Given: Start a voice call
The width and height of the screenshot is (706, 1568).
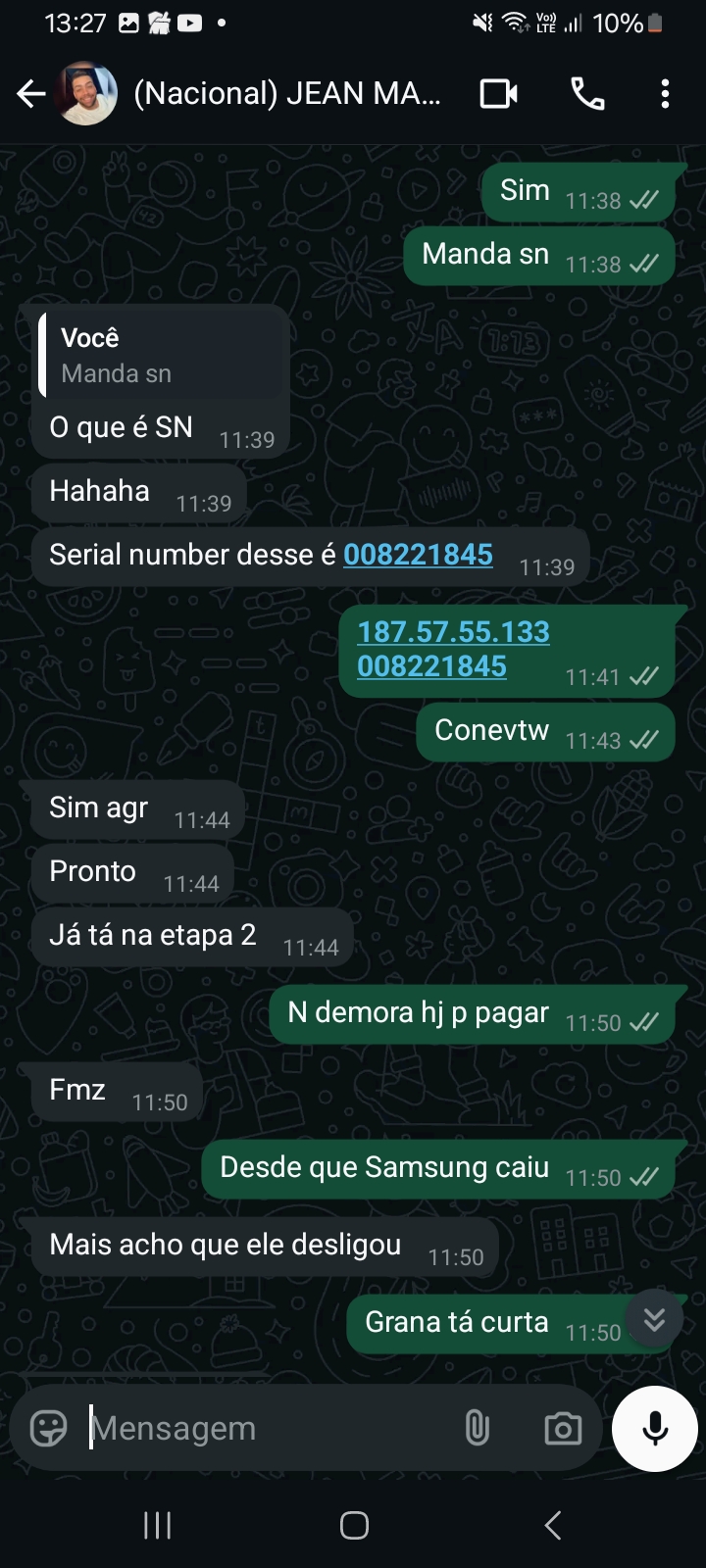Looking at the screenshot, I should pos(587,94).
